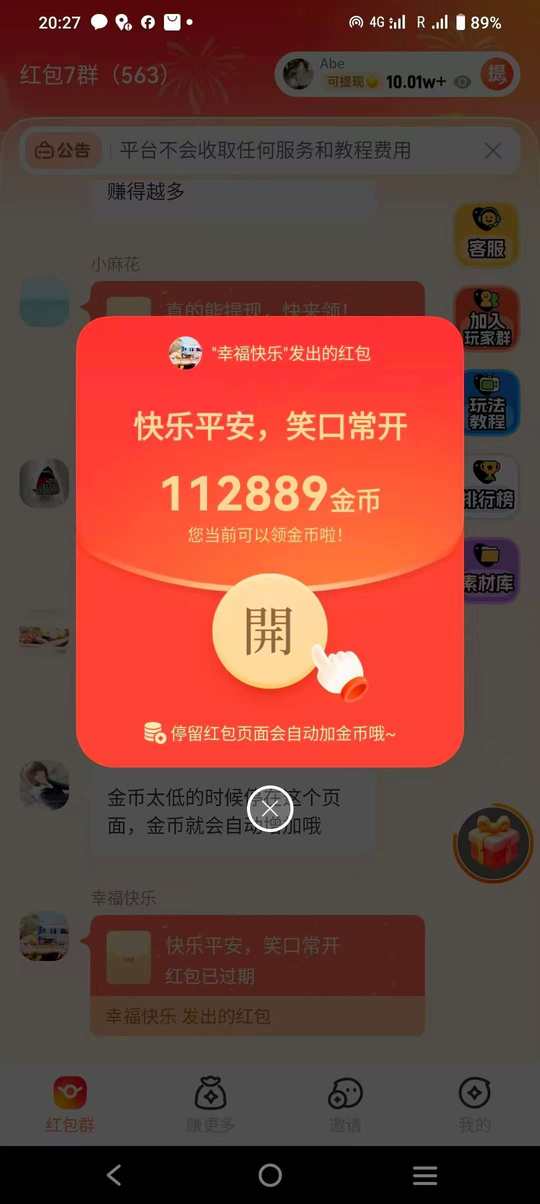Go back with system back button

pyautogui.click(x=114, y=1175)
